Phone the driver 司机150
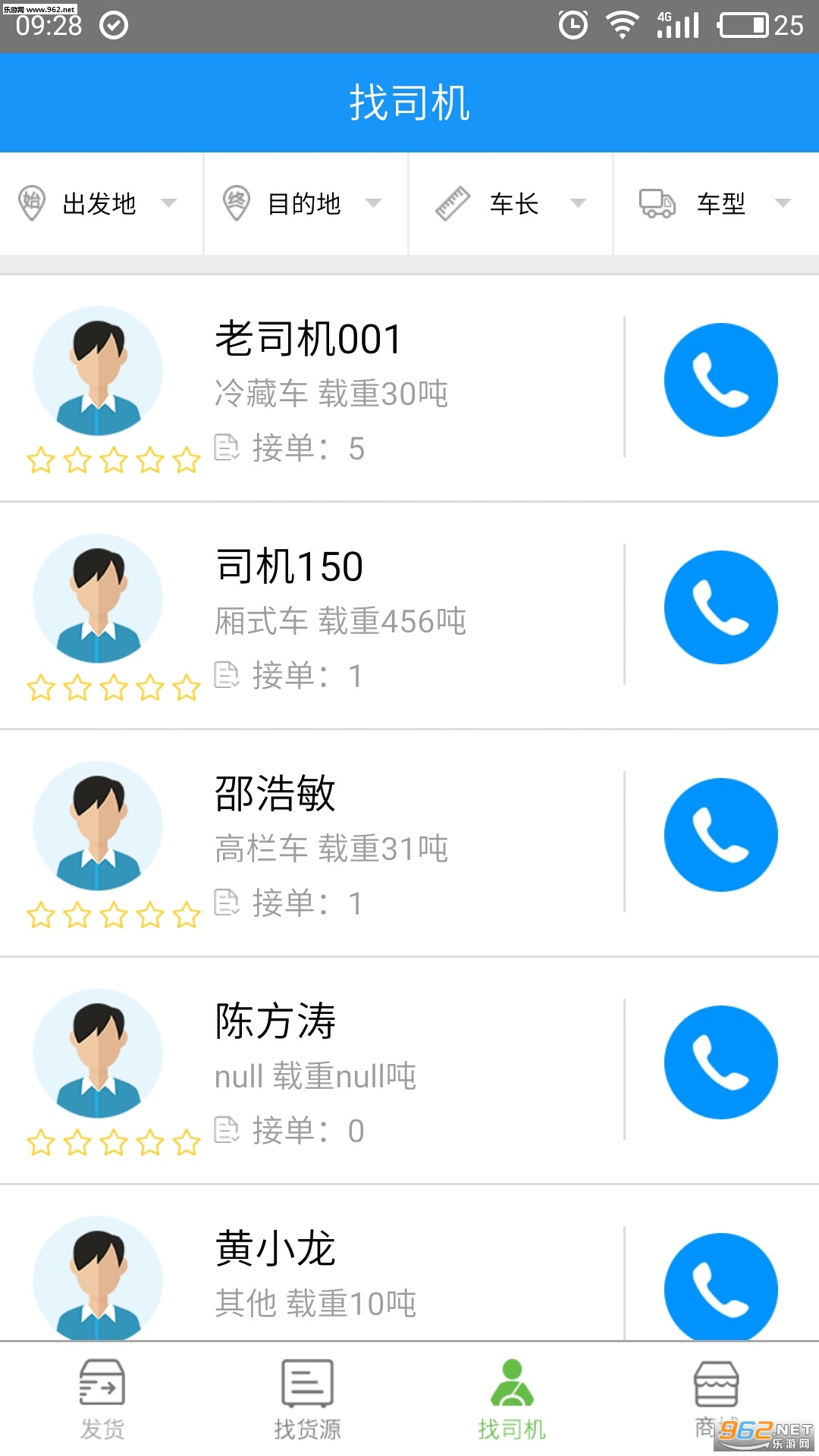 click(720, 607)
